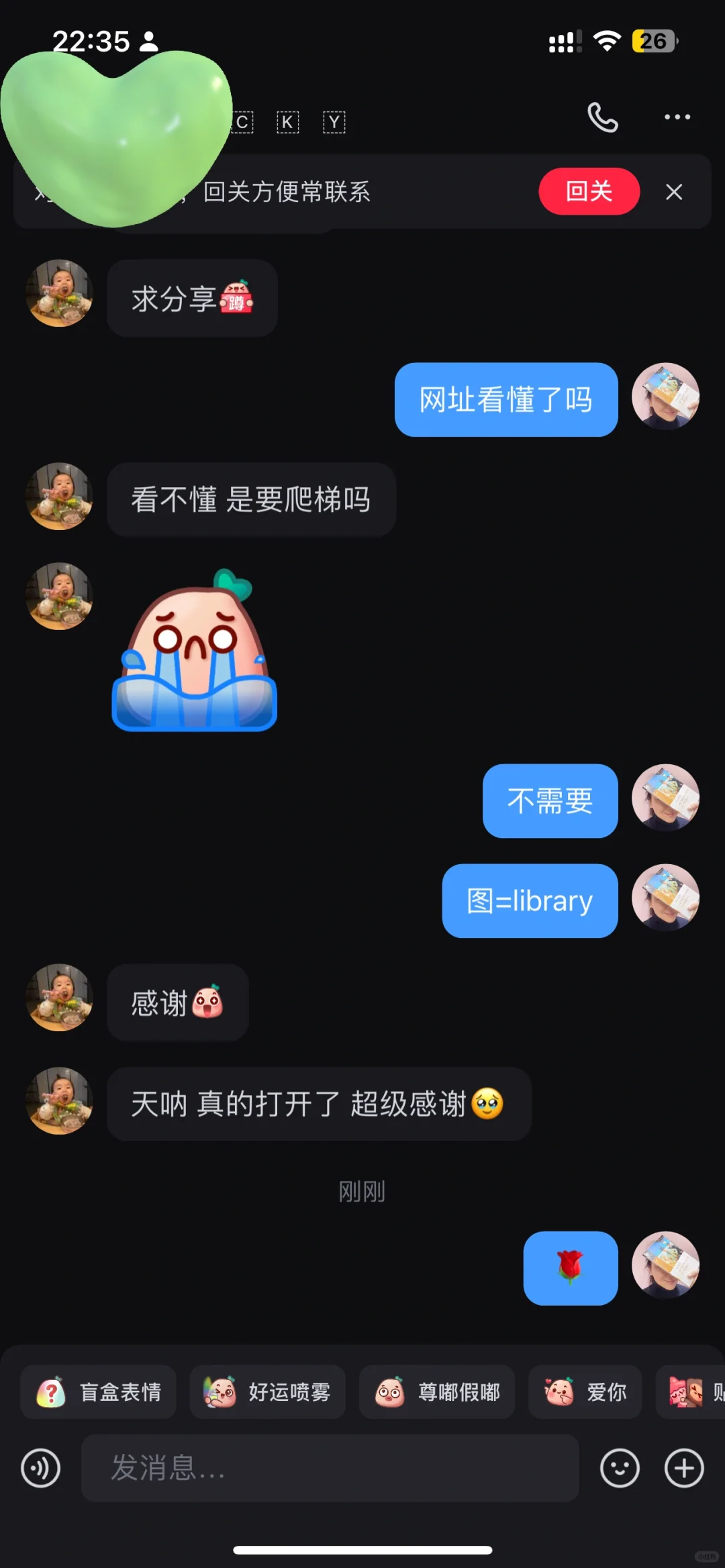View my avatar next to 网址看懂了吗
725x1568 pixels.
tap(665, 397)
